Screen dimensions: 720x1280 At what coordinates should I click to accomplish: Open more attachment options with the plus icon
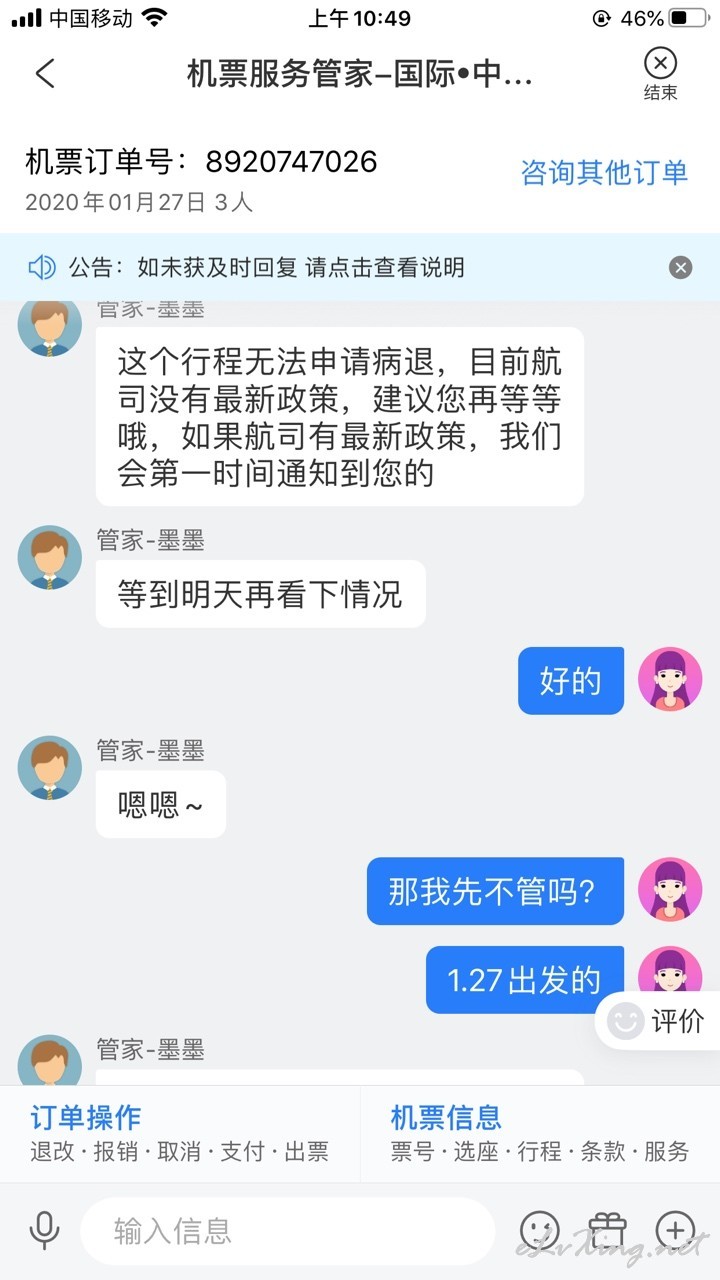pos(675,1230)
